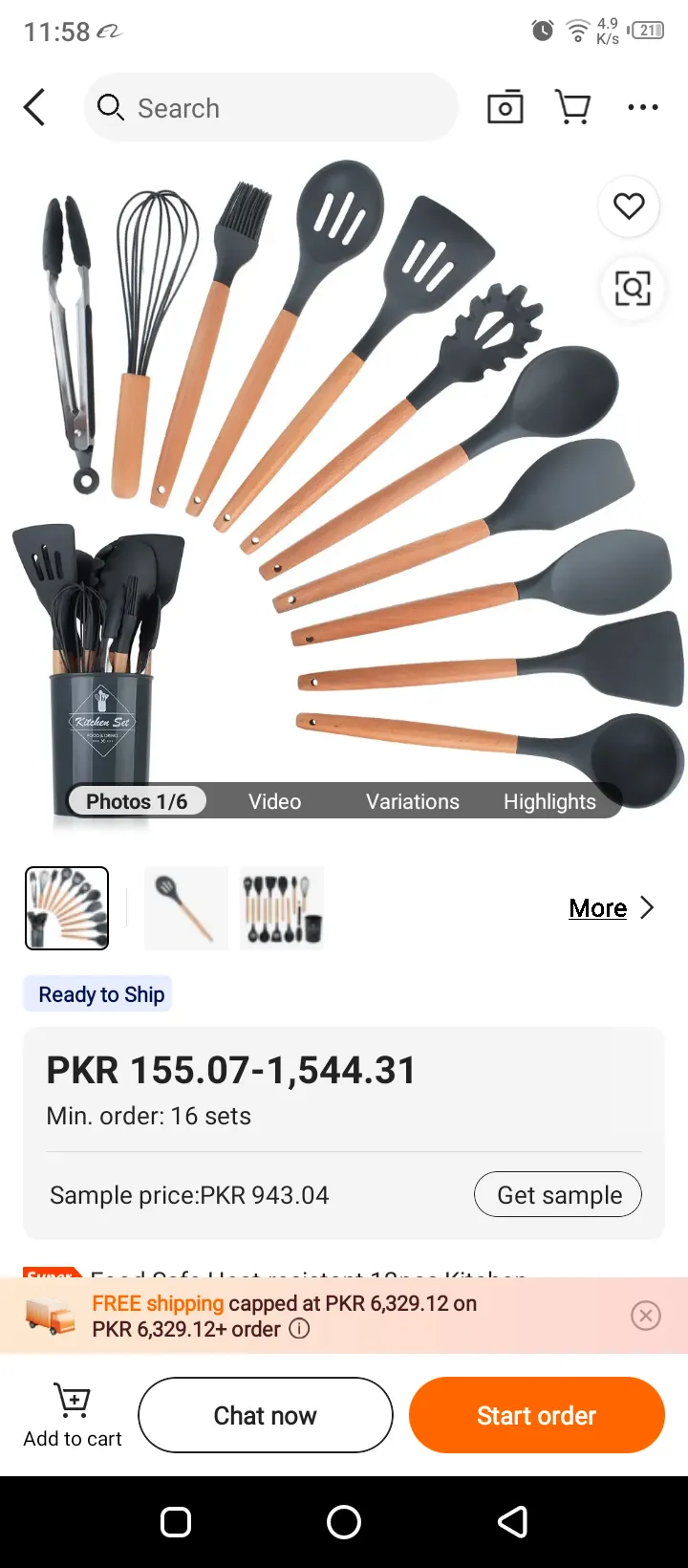The image size is (688, 1568).
Task: Go back using the top arrow
Action: [35, 107]
